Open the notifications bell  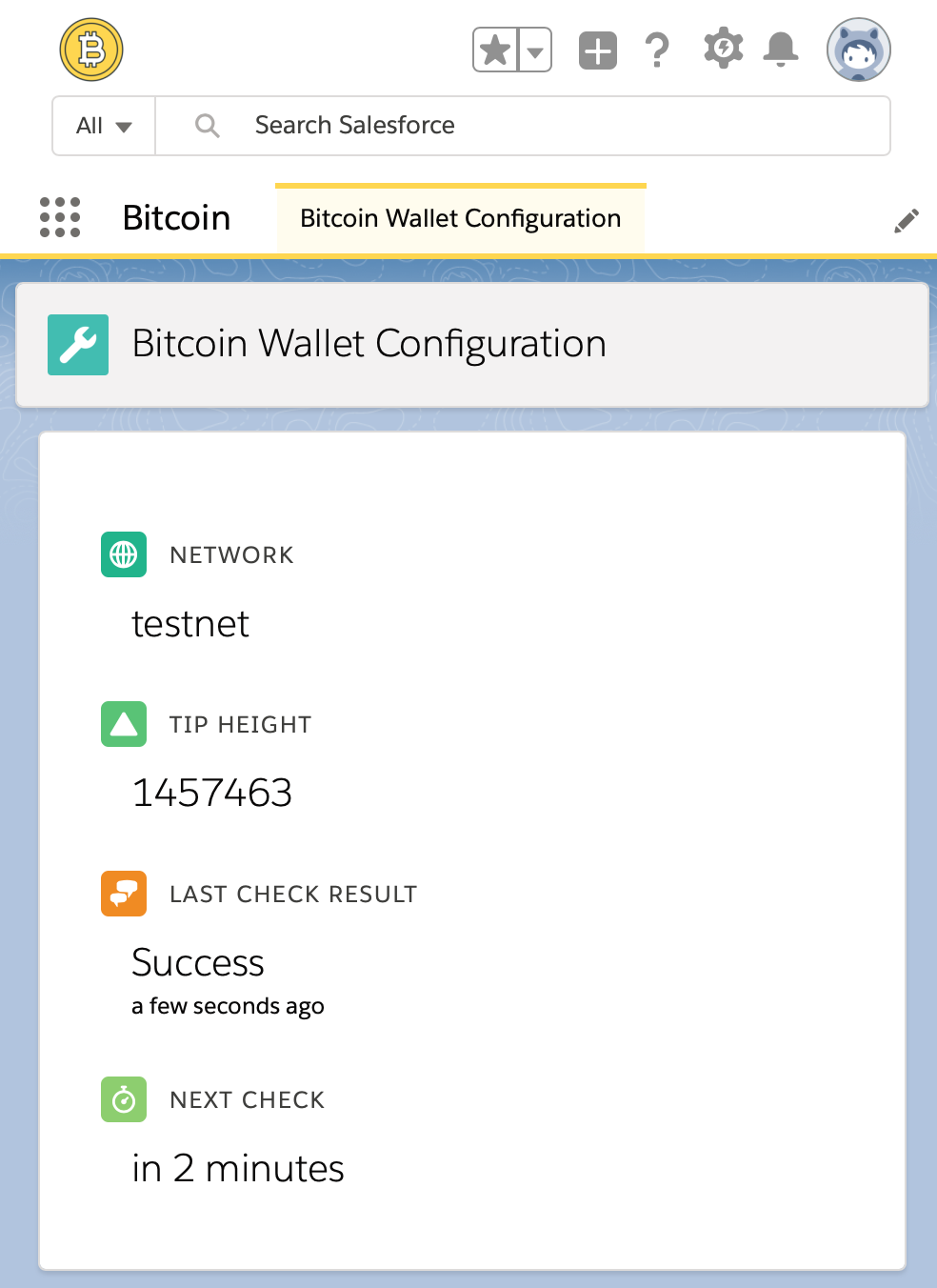[781, 49]
